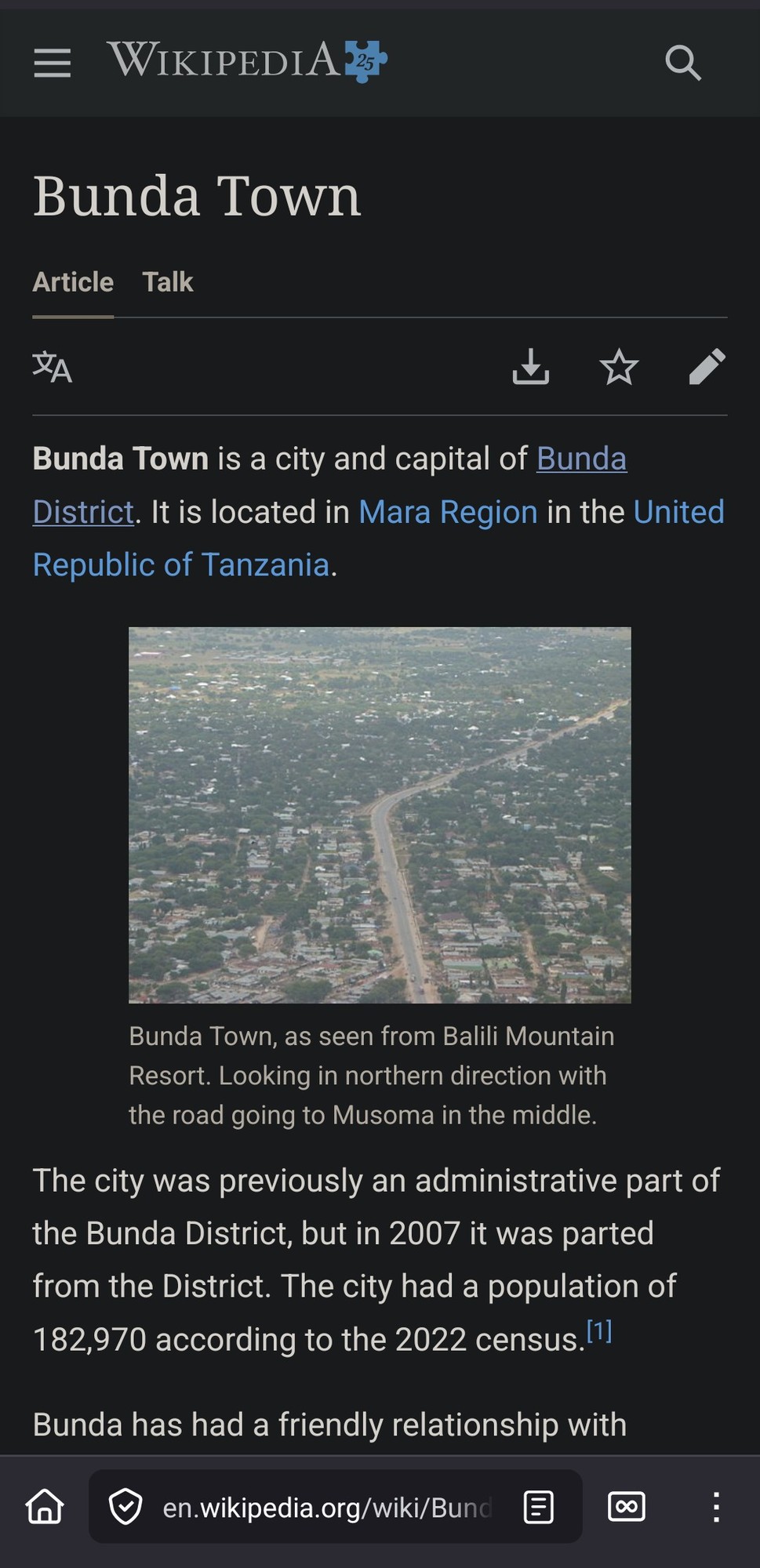Add article to watchlist with star
Screen dimensions: 760x1568
pyautogui.click(x=619, y=366)
